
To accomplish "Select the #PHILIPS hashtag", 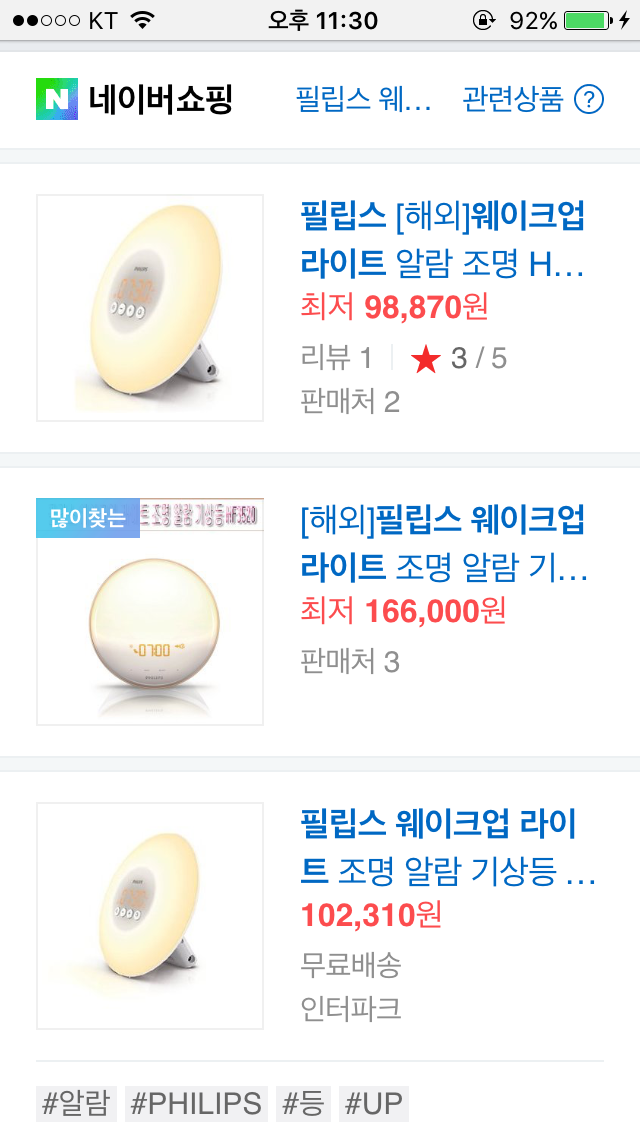I will coord(197,1104).
